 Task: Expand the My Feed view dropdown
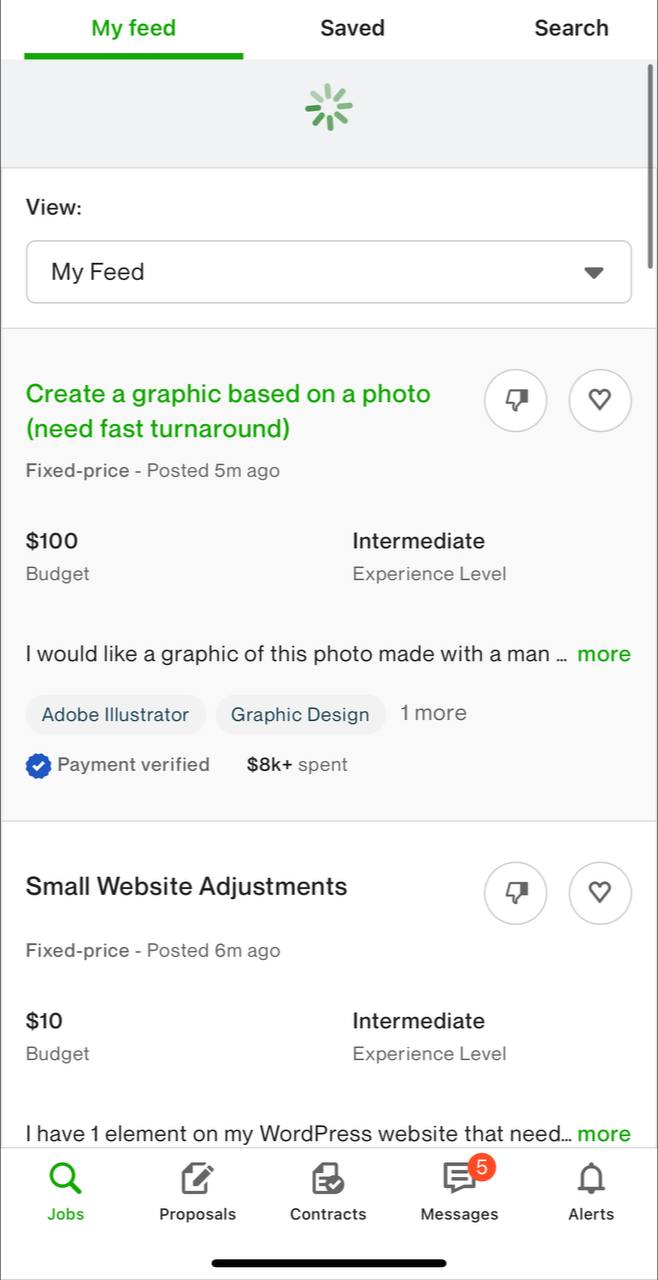[x=329, y=272]
